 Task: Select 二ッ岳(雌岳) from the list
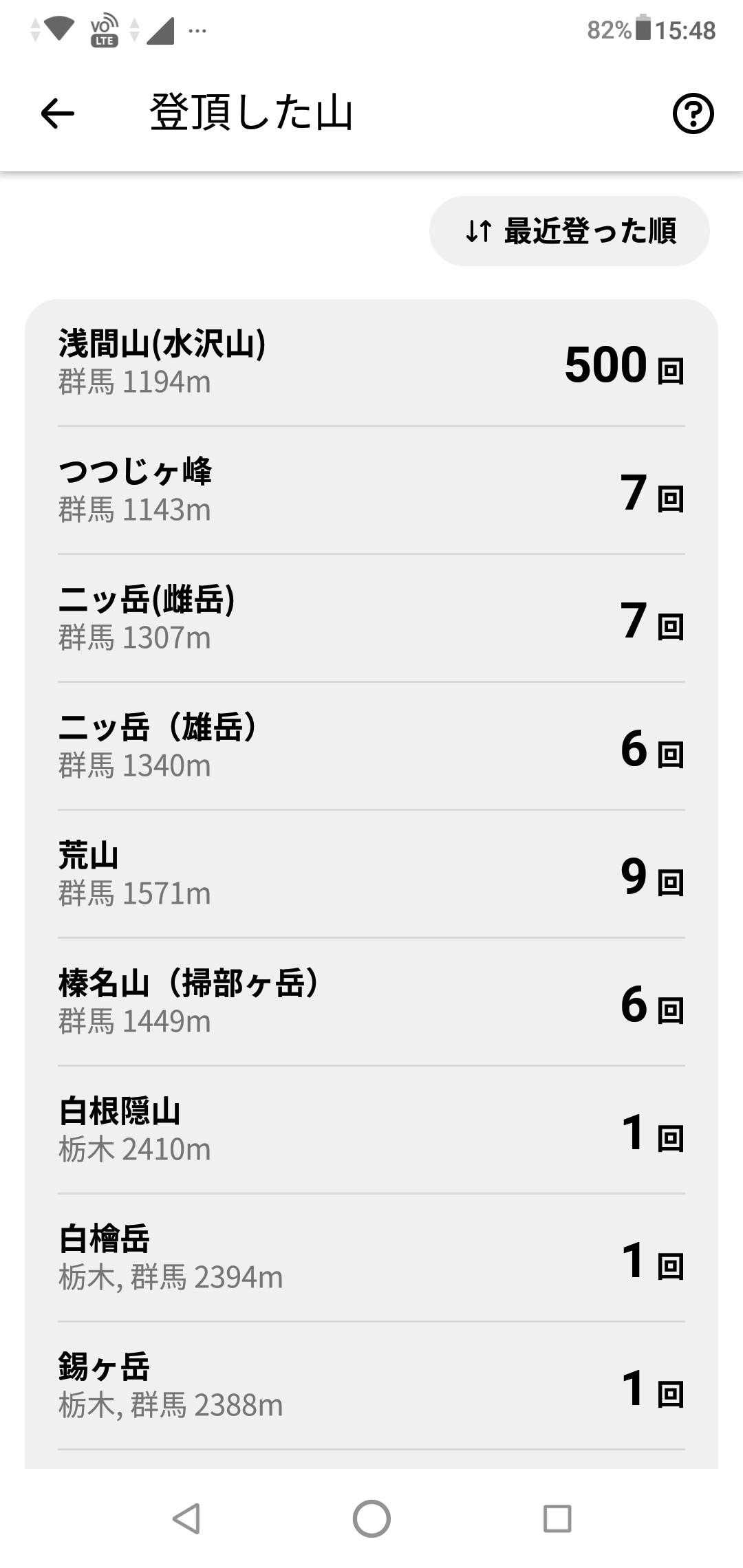pyautogui.click(x=371, y=618)
